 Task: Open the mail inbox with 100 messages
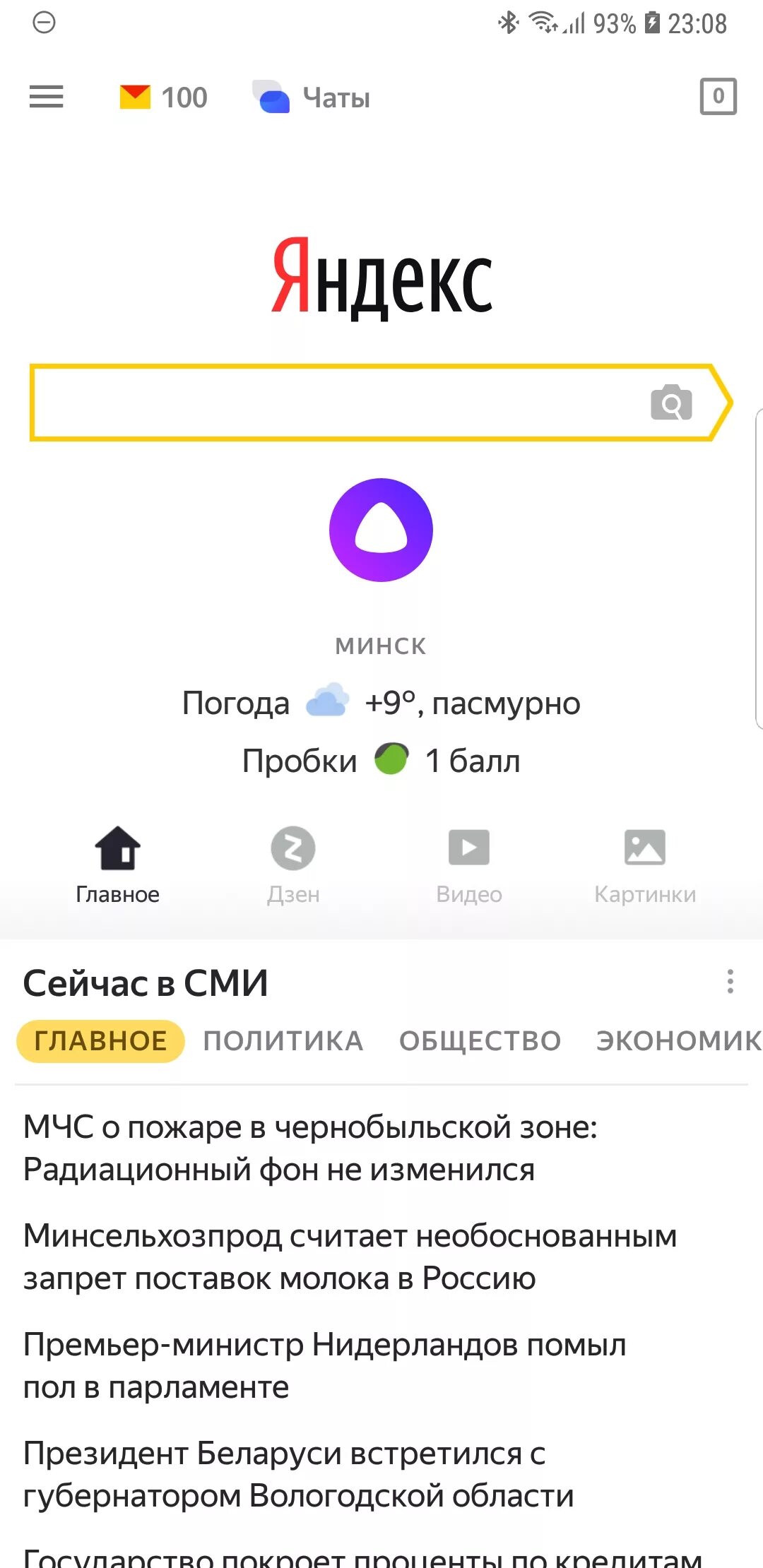[163, 97]
